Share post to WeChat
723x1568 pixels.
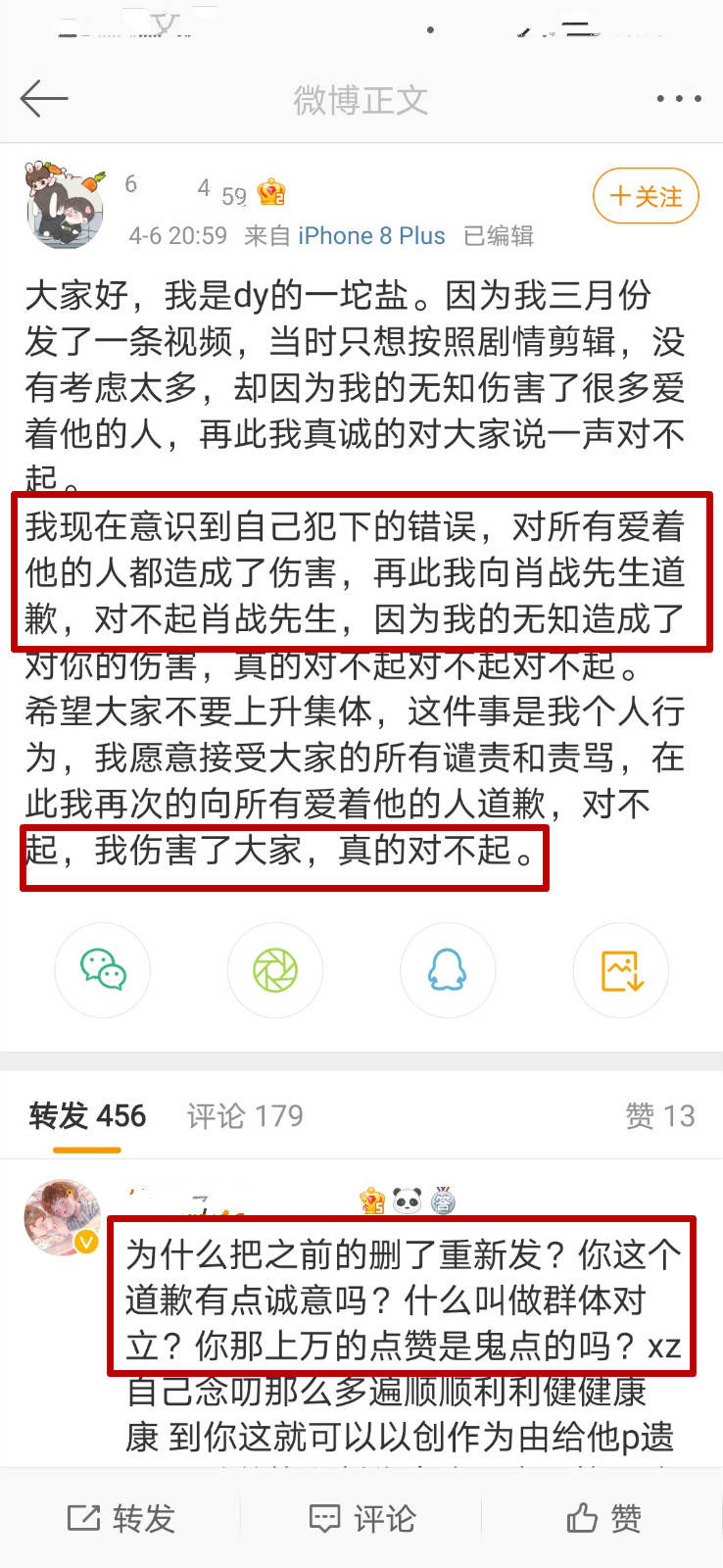[x=103, y=970]
